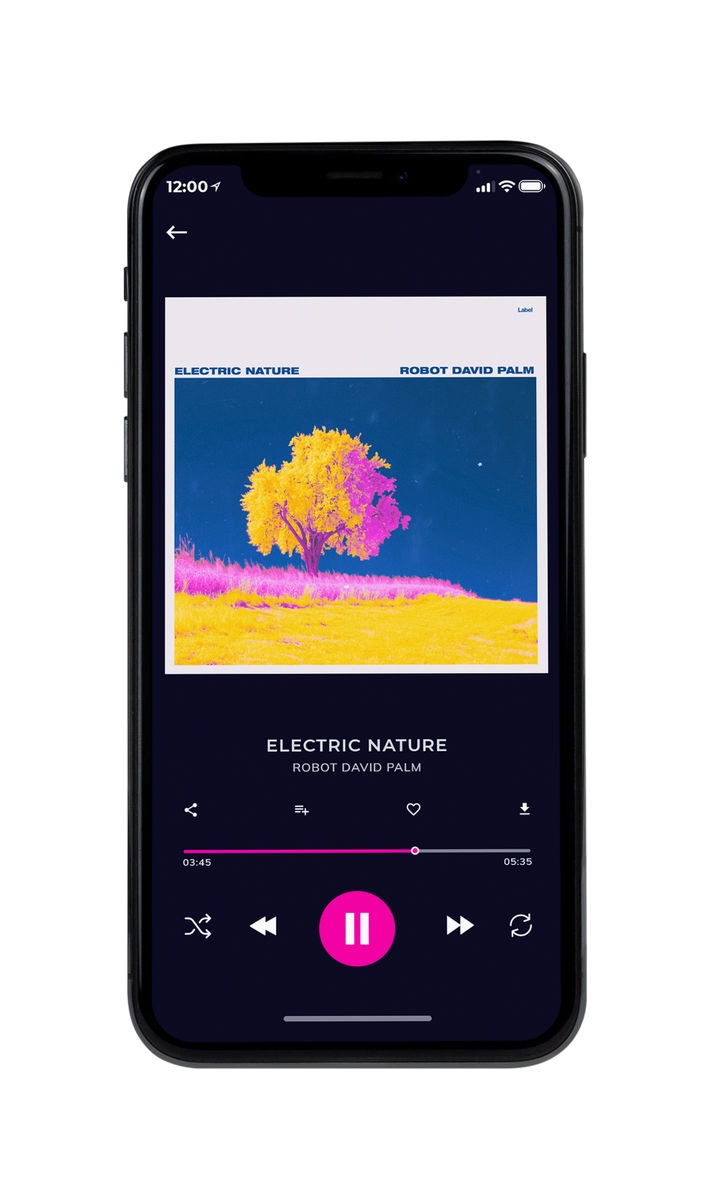720x1200 pixels.
Task: Like the song with the heart icon
Action: [x=413, y=810]
